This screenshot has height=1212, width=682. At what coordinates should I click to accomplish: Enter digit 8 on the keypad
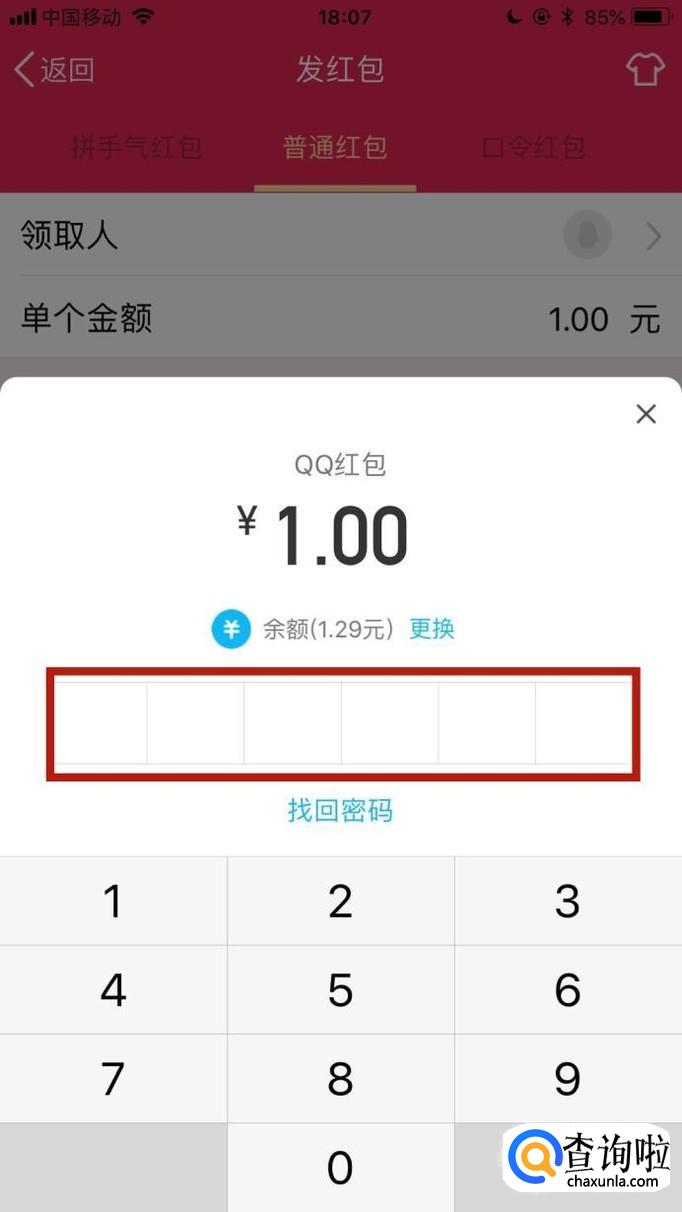[x=340, y=1078]
